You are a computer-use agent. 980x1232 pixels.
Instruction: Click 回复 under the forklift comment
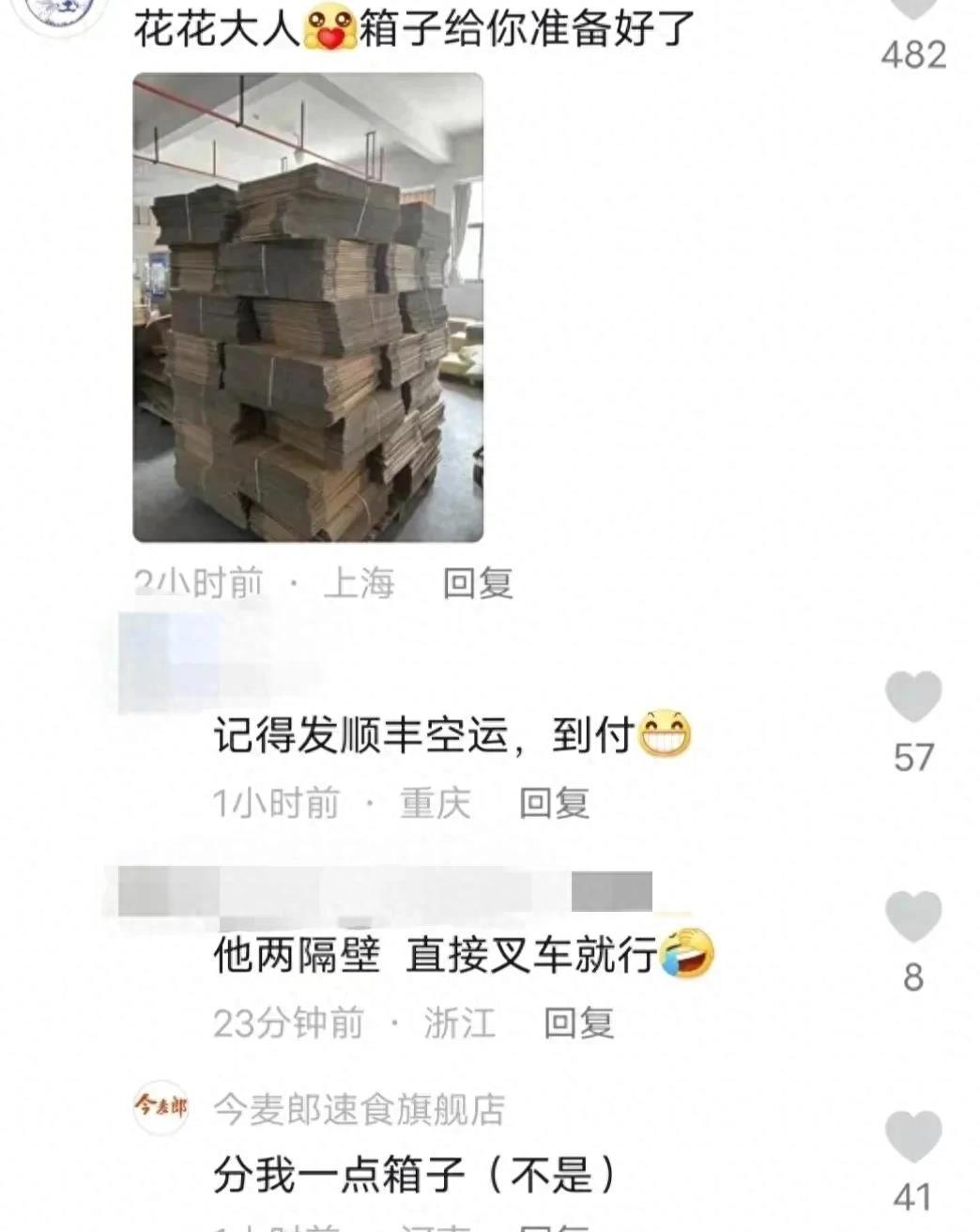[x=582, y=1024]
